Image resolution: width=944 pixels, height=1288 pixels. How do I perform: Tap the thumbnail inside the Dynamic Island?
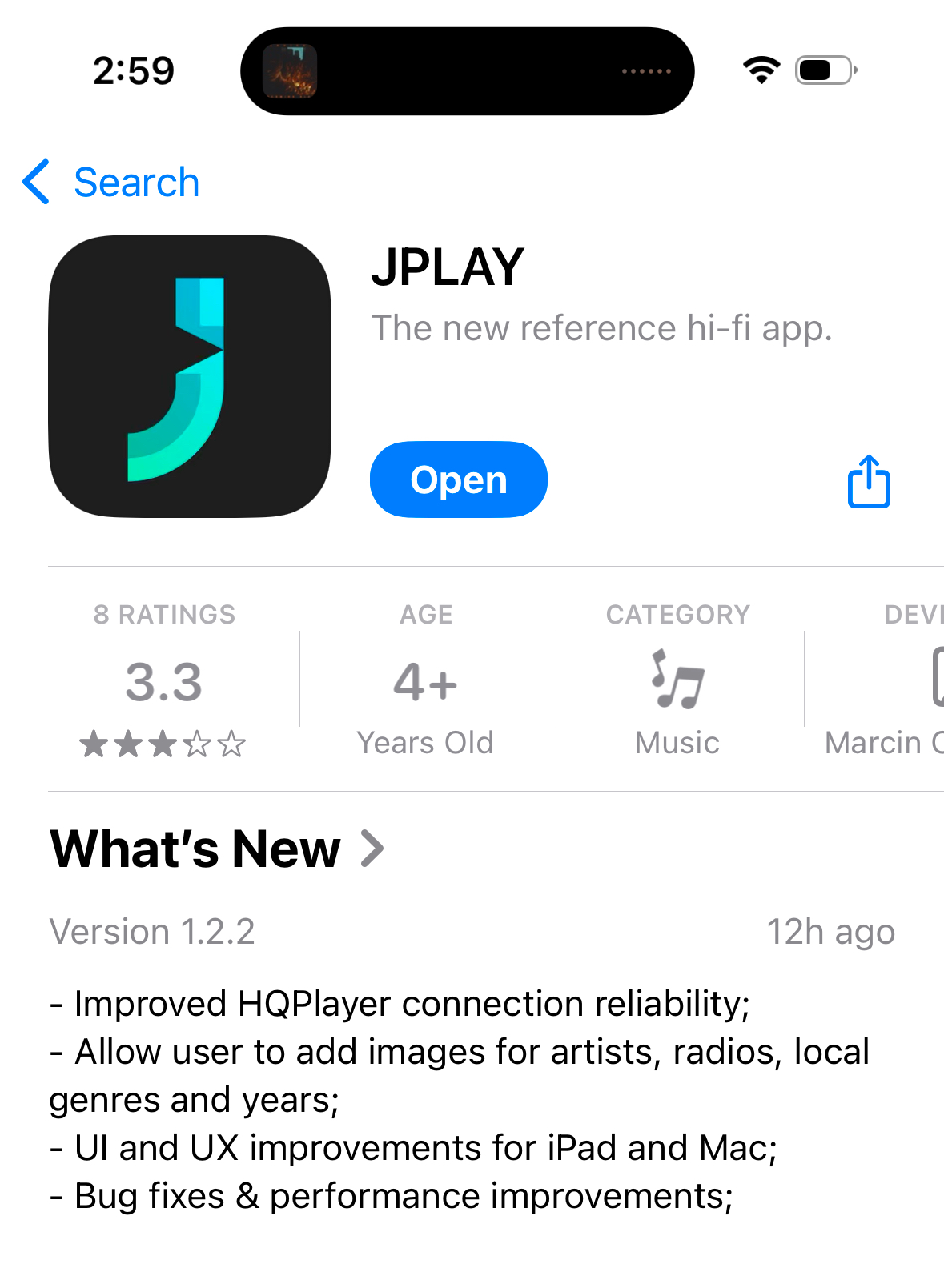point(295,70)
